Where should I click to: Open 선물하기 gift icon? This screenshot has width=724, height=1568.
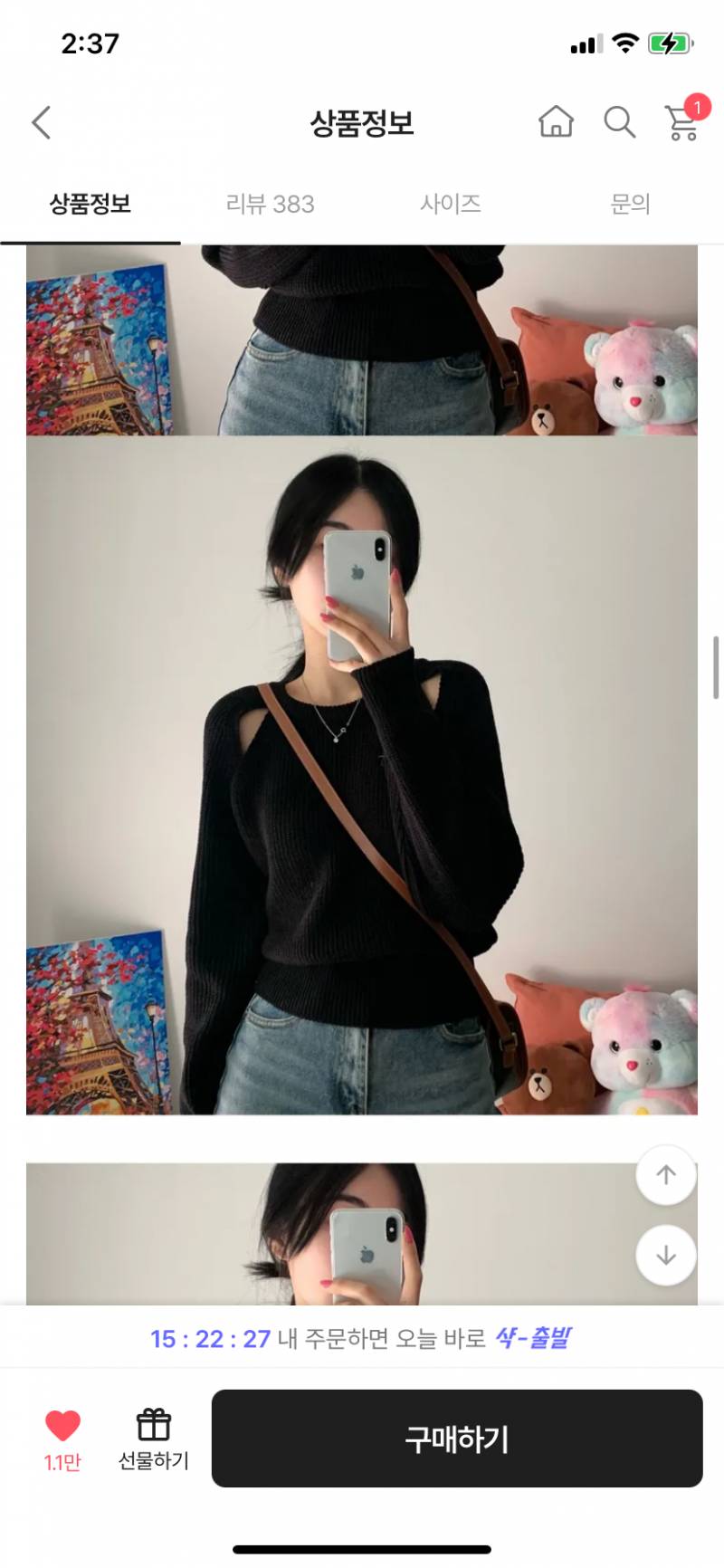coord(154,1423)
